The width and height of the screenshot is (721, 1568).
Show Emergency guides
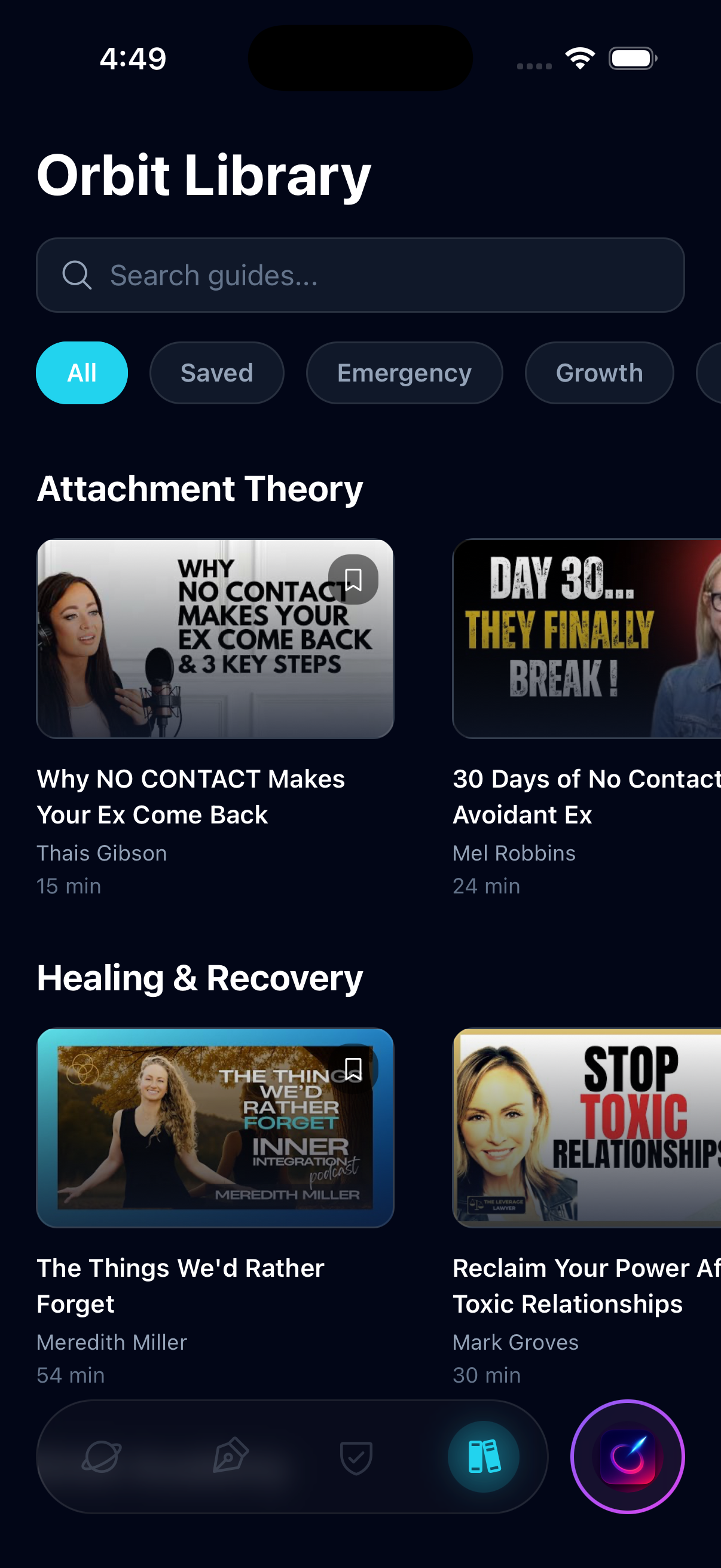404,373
